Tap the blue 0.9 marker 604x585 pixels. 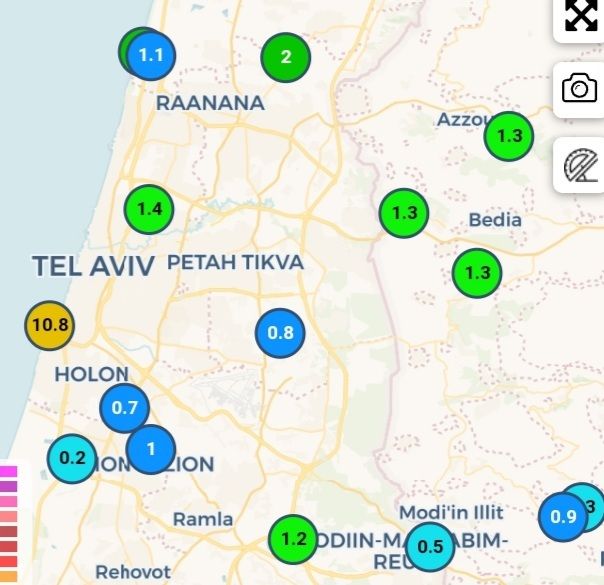[563, 517]
